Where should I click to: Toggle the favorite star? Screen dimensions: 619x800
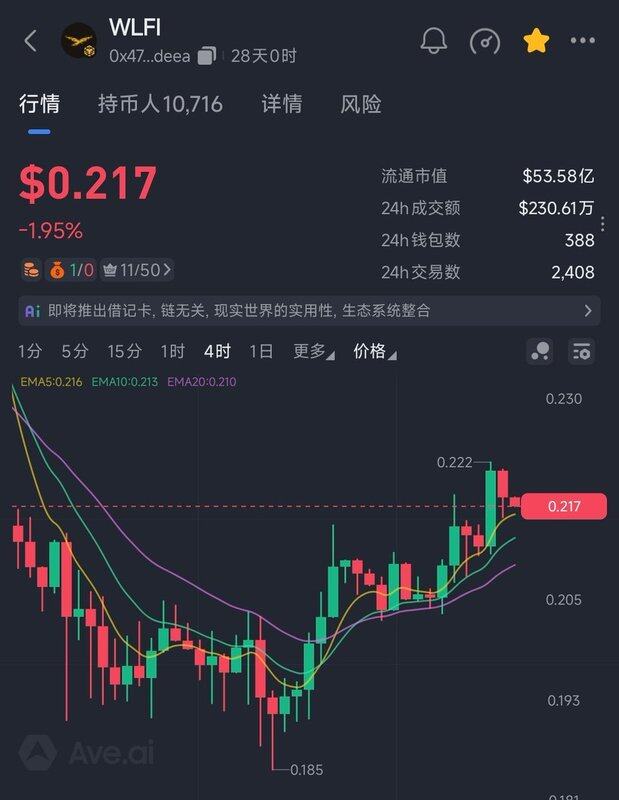[x=537, y=41]
